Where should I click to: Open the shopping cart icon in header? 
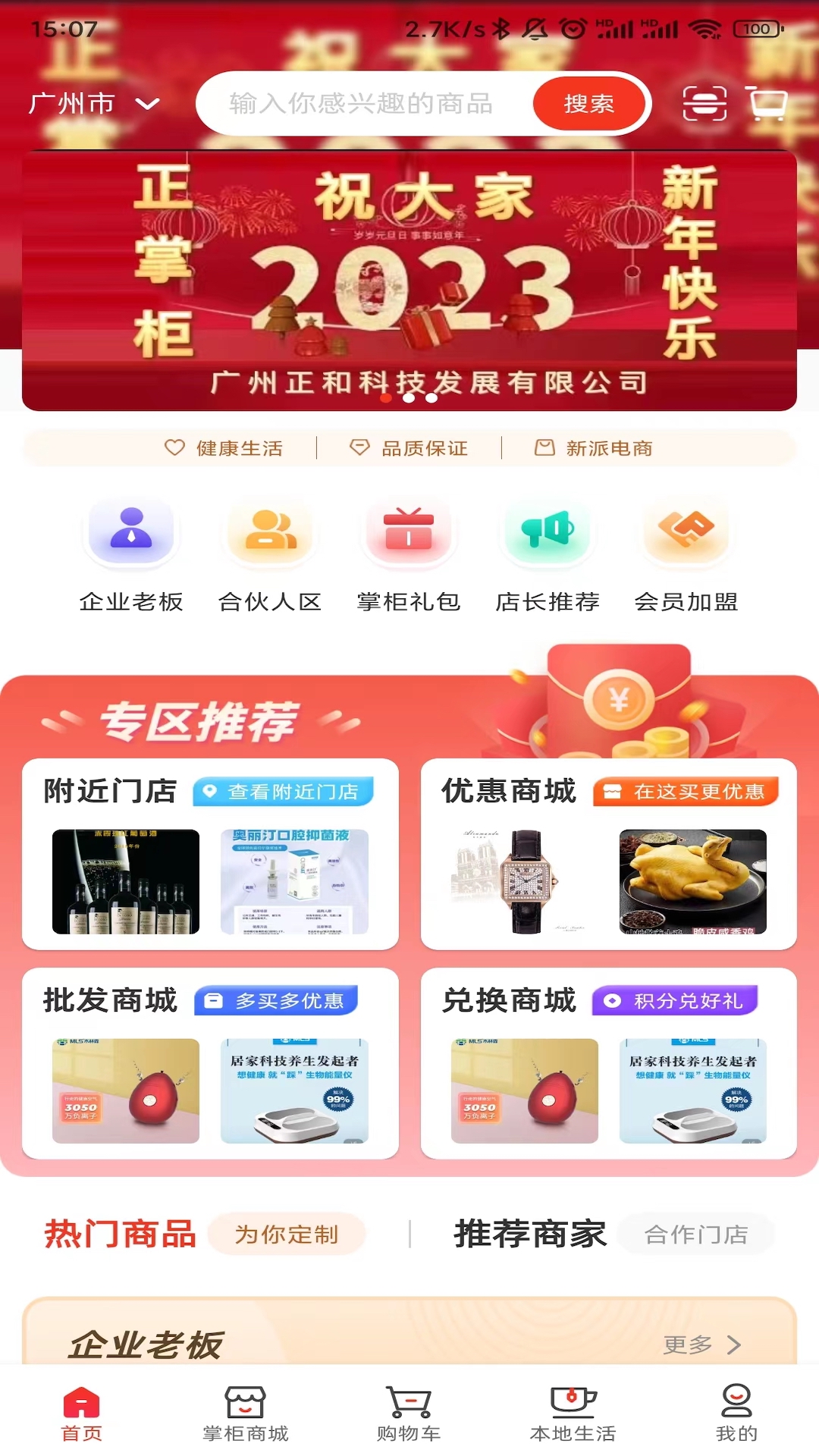[x=767, y=103]
